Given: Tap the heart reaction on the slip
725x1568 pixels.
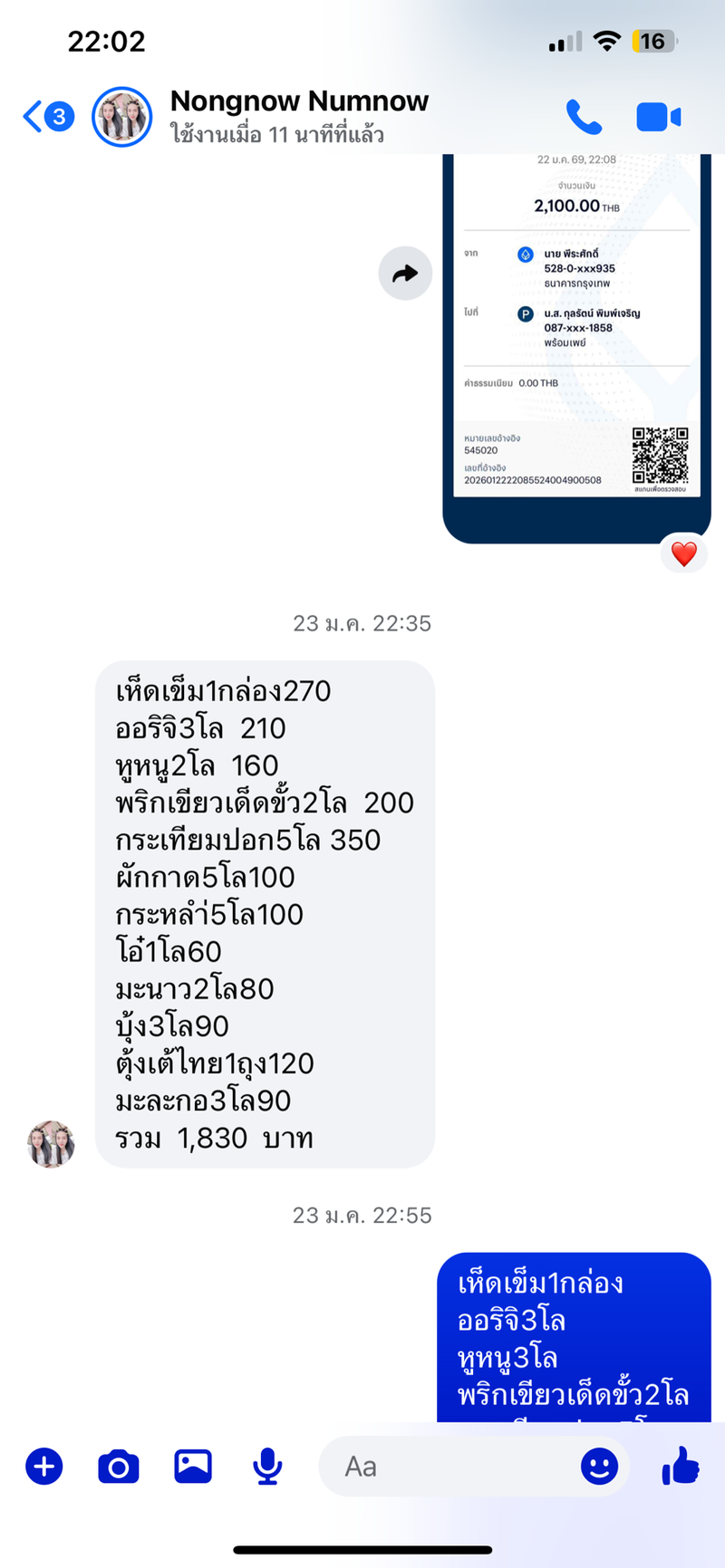Looking at the screenshot, I should coord(683,553).
